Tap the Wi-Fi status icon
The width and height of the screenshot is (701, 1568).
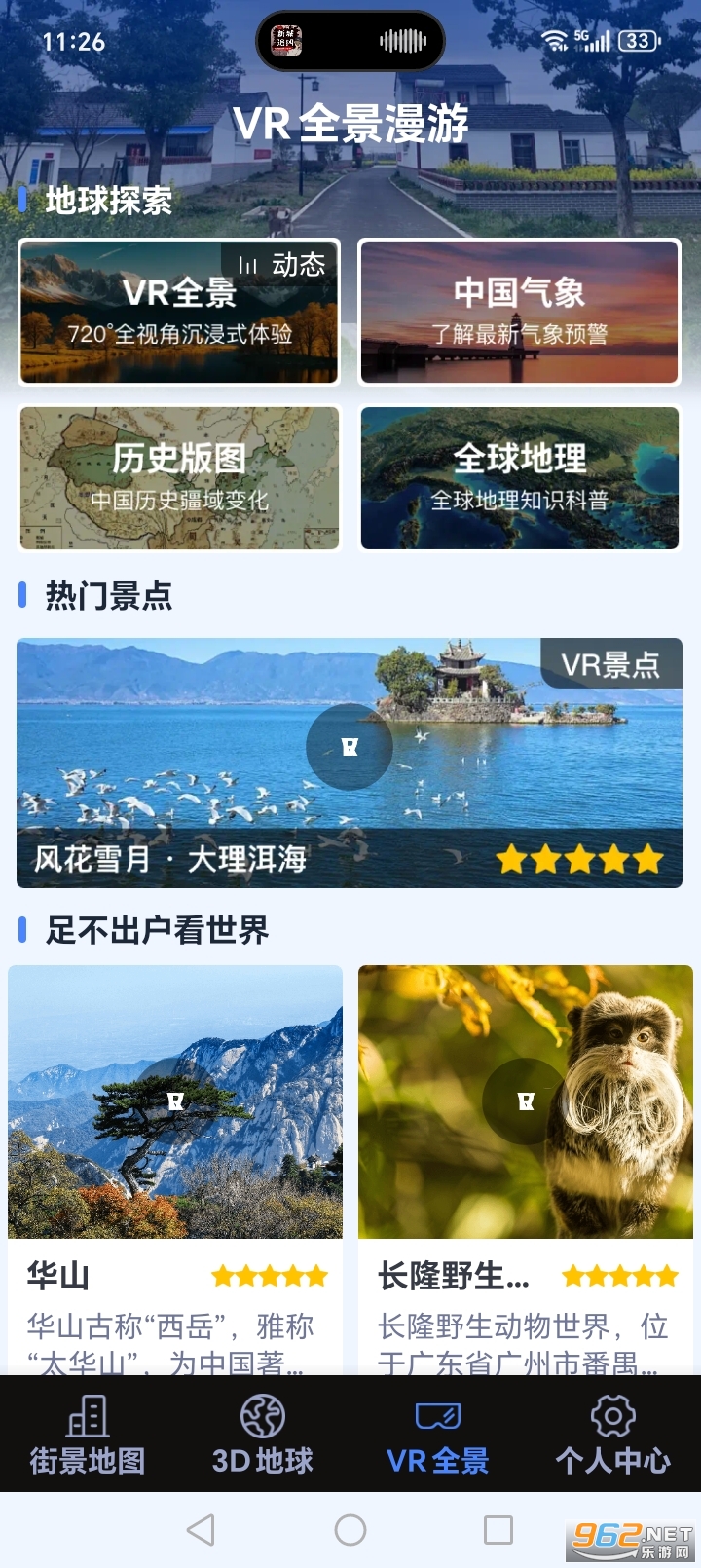pyautogui.click(x=553, y=41)
